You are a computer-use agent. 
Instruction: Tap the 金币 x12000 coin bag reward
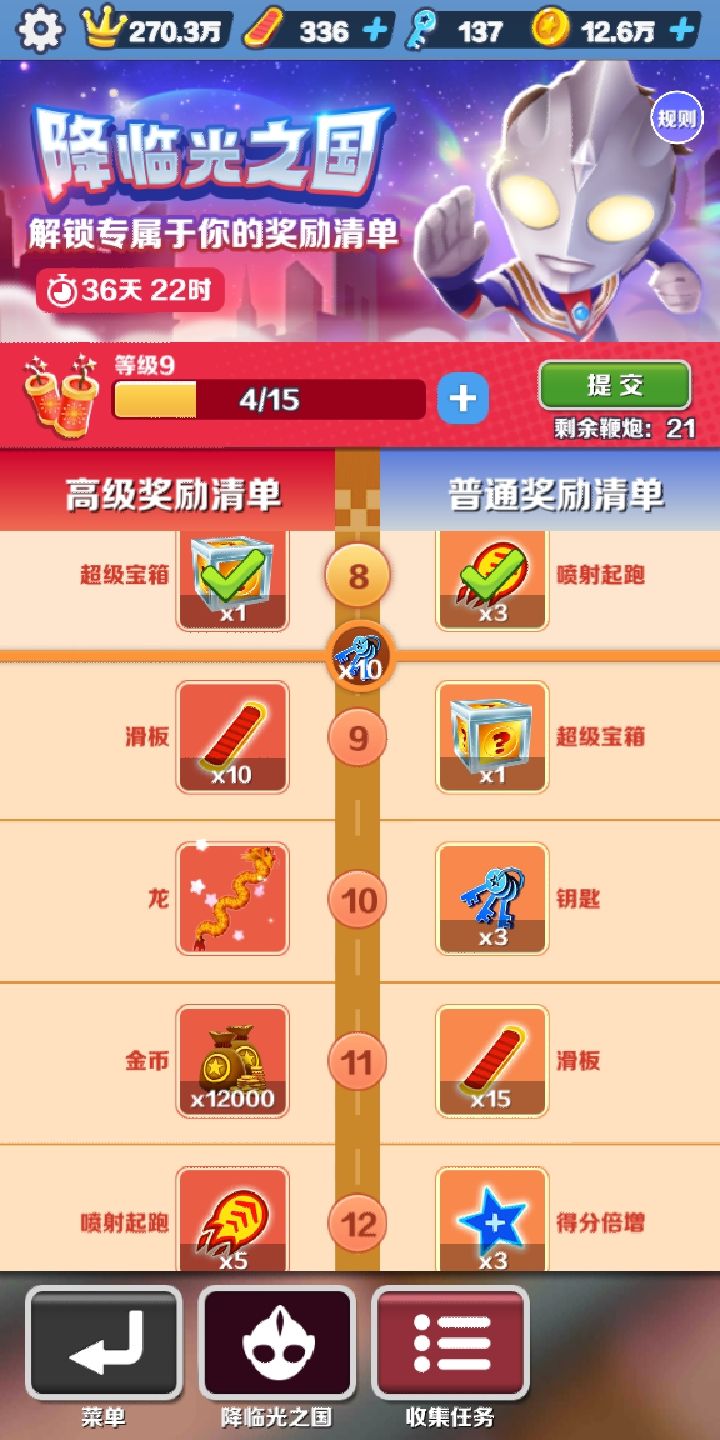point(232,1062)
